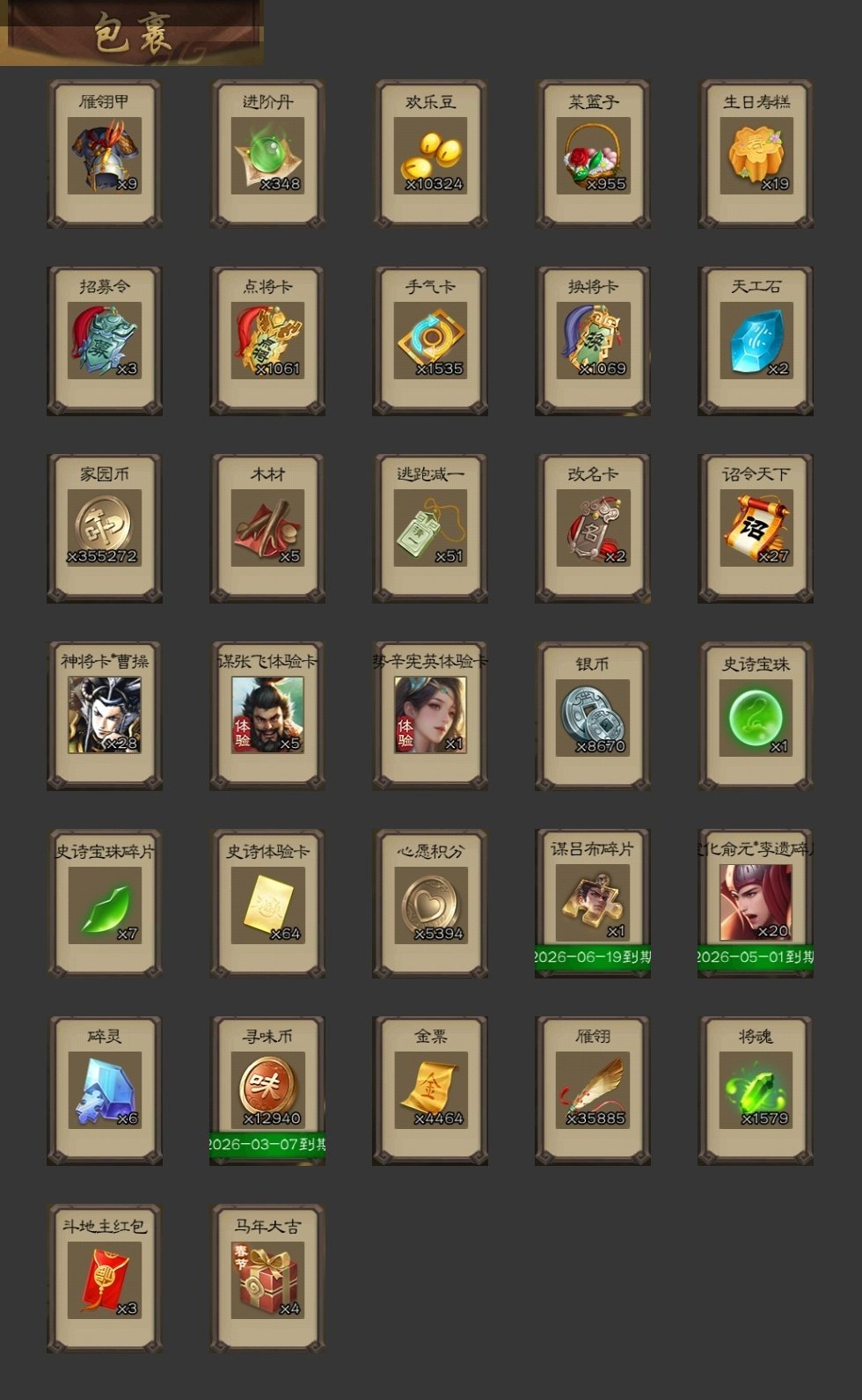The image size is (862, 1400).
Task: View the 家园币 coin item
Action: click(x=105, y=528)
